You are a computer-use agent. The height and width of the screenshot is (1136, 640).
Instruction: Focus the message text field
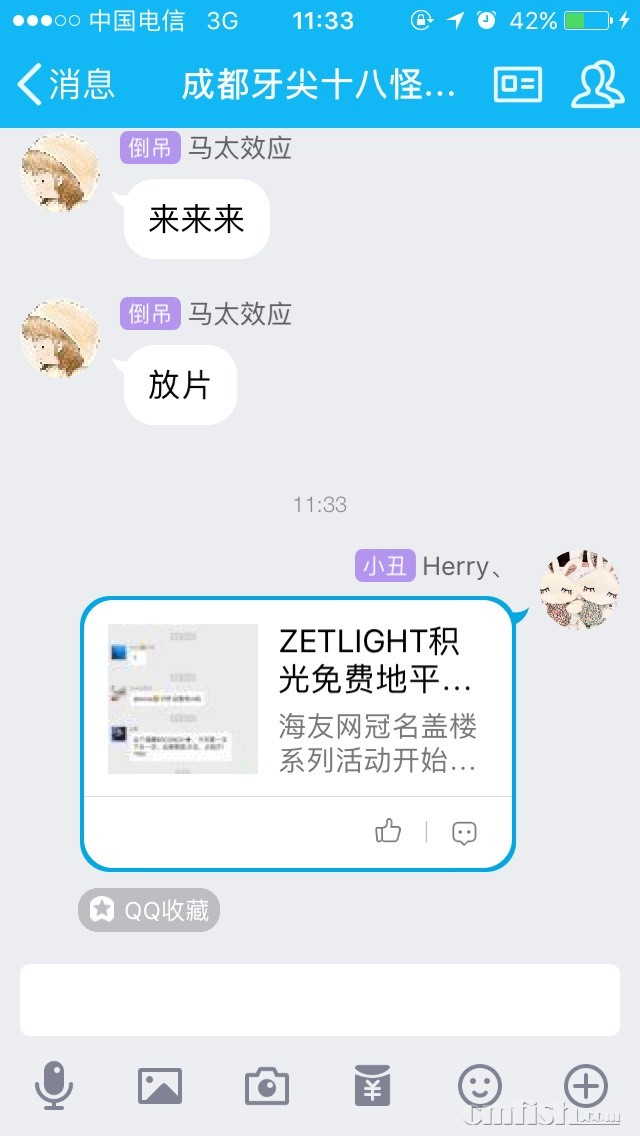click(x=320, y=1000)
